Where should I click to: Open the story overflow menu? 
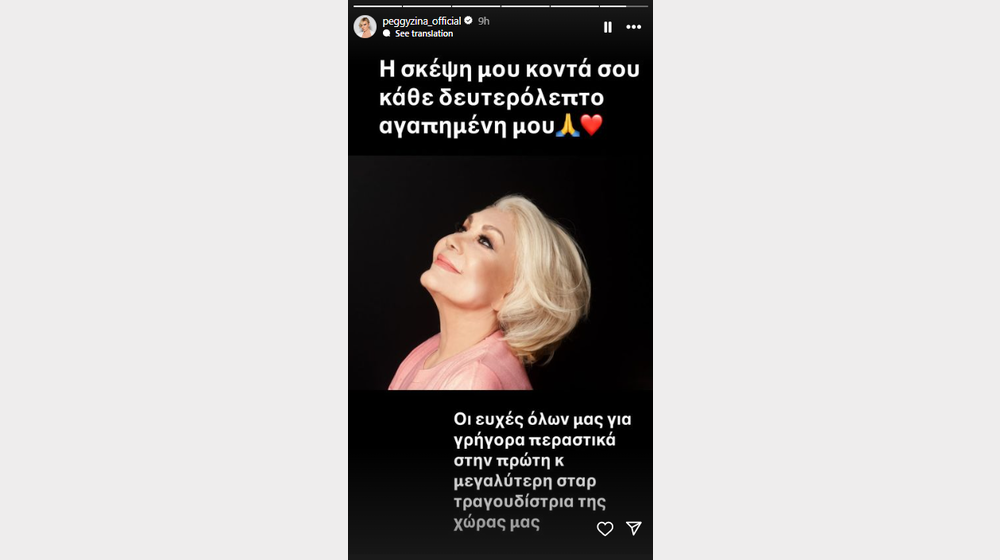tap(633, 27)
